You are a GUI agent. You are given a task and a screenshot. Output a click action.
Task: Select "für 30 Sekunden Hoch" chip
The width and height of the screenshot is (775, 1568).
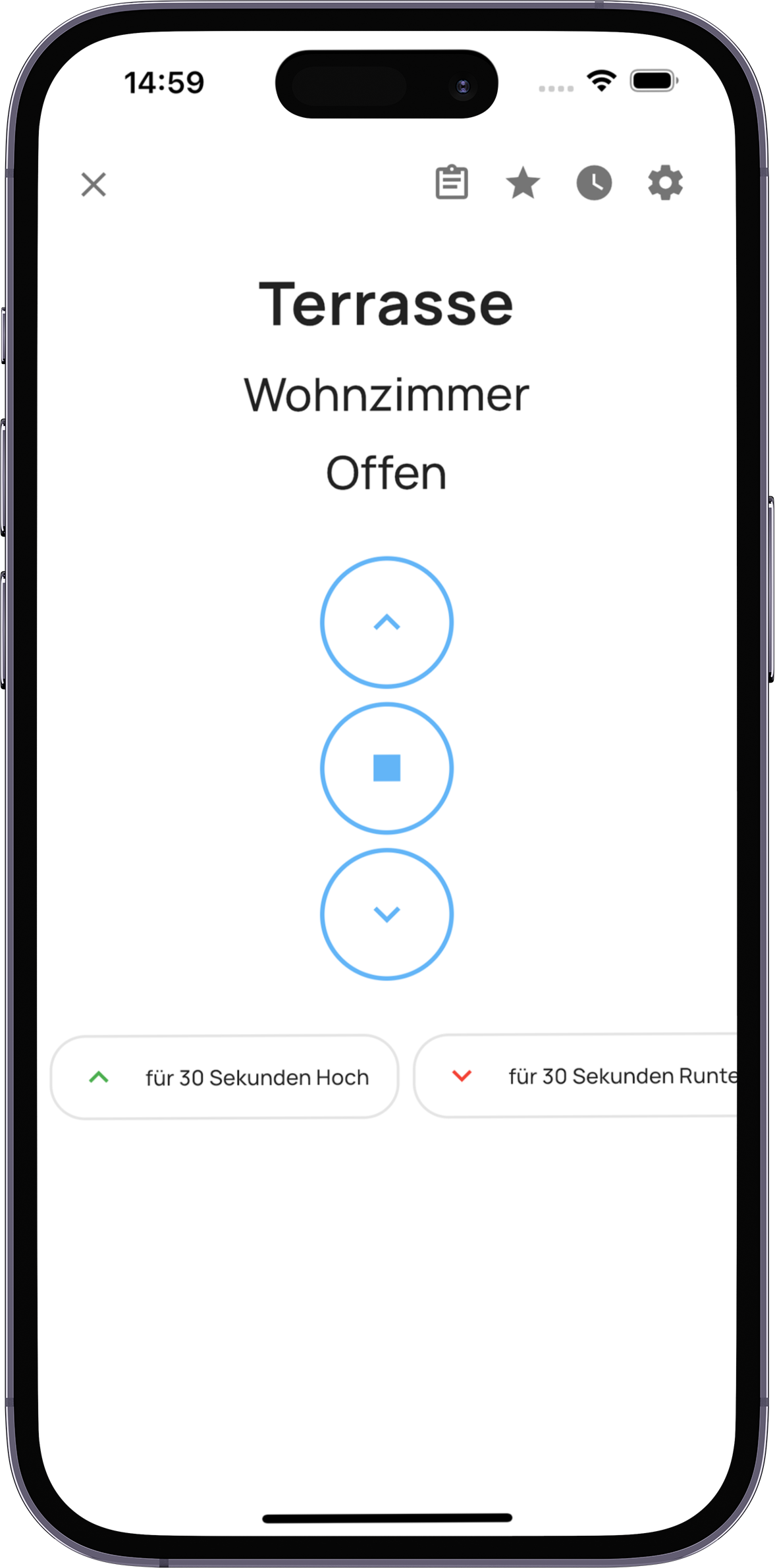[x=225, y=1077]
